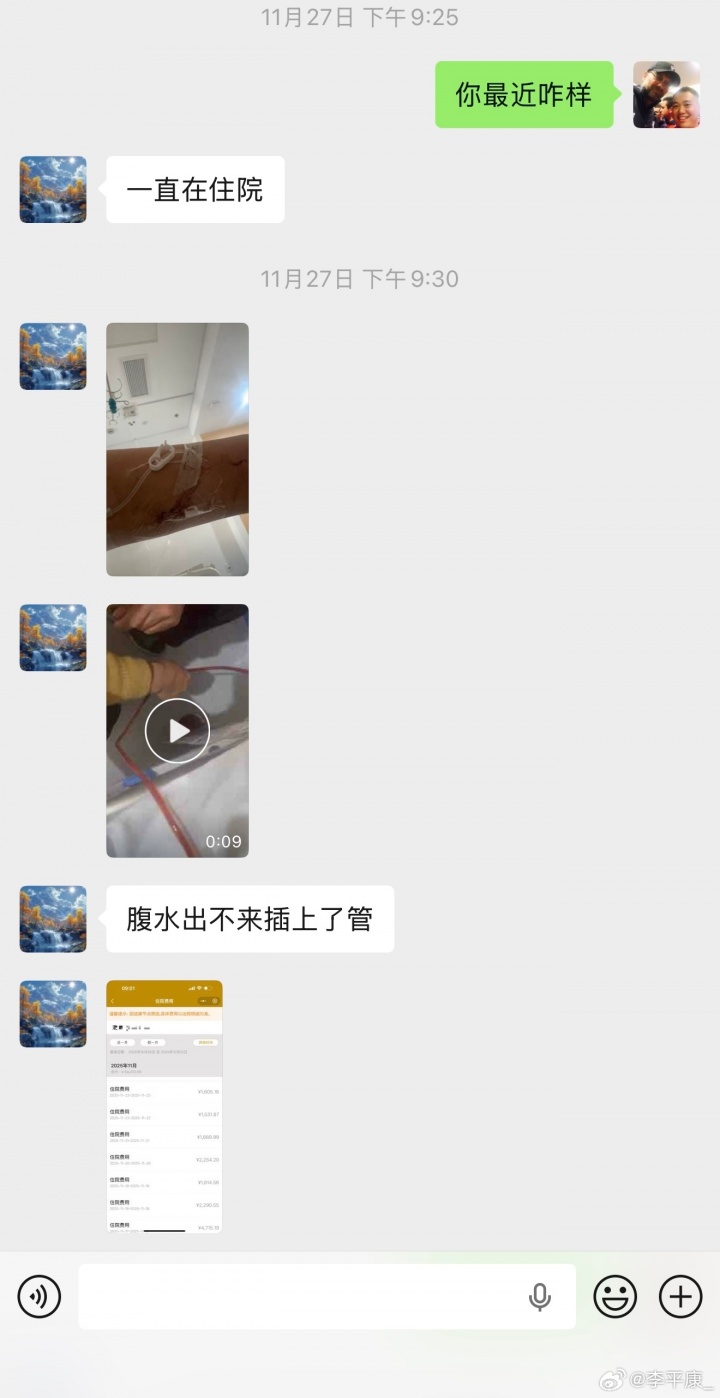Start voice dictation with the microphone icon
The height and width of the screenshot is (1398, 720).
[x=540, y=1297]
